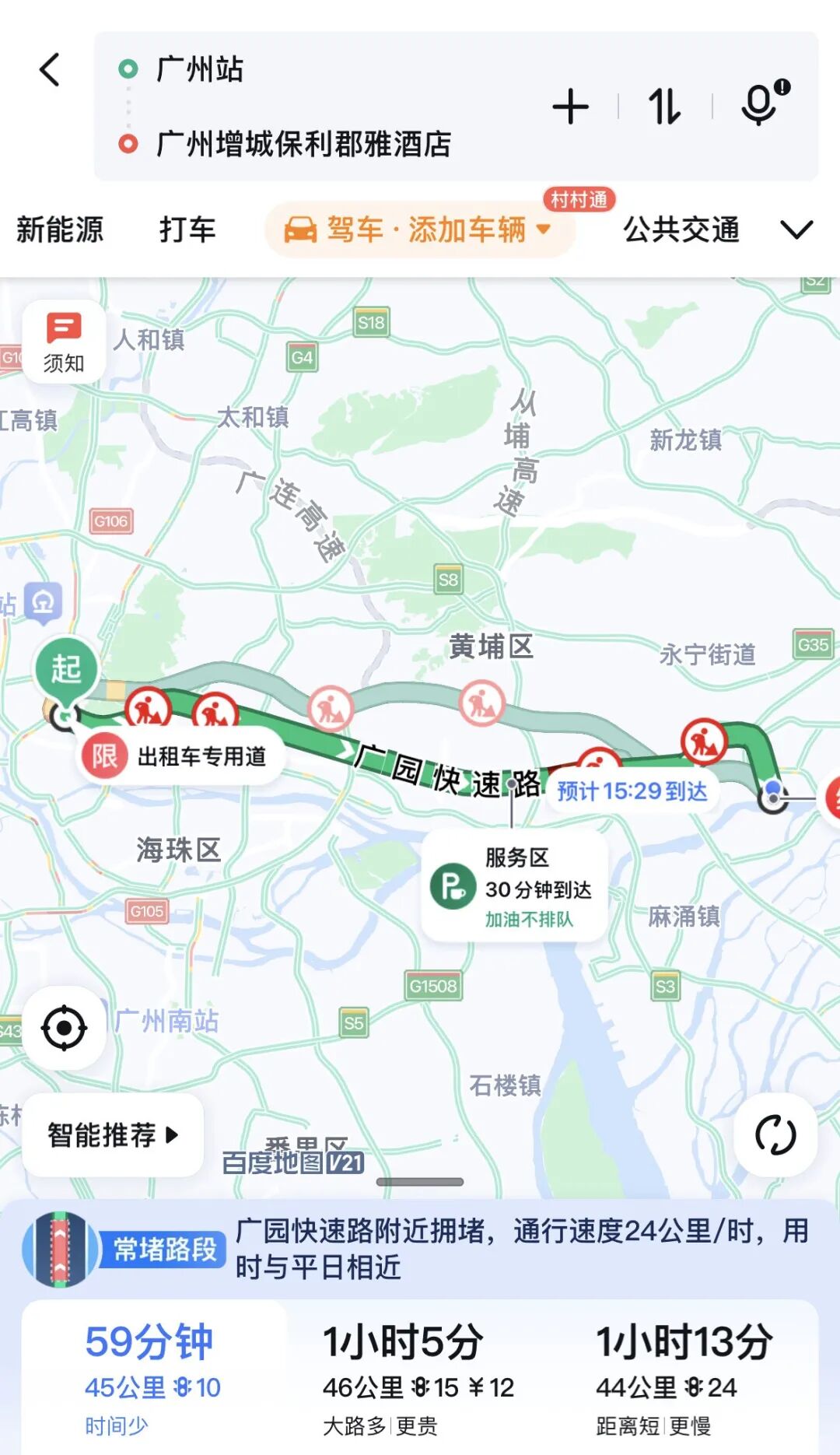Switch to the 新能源 tab
840x1455 pixels.
pos(60,230)
